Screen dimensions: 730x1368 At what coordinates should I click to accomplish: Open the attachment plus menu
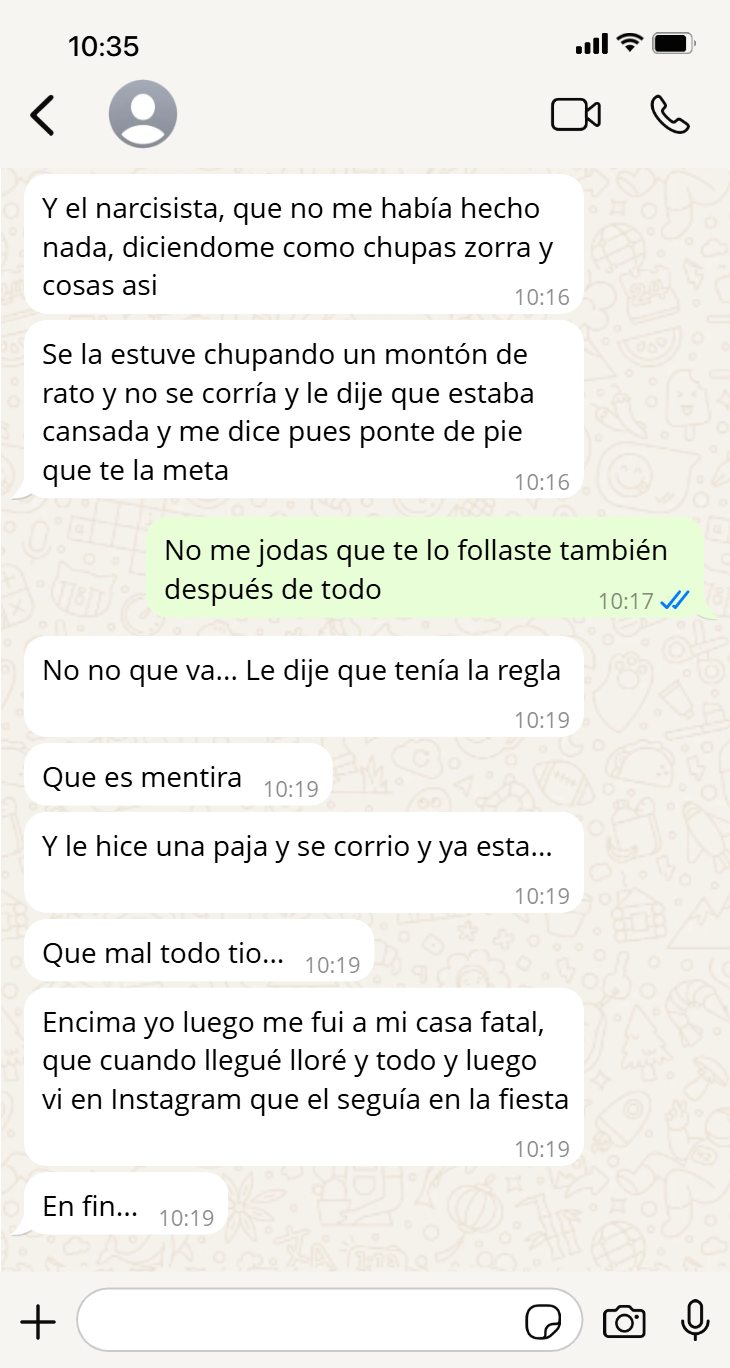coord(38,1322)
